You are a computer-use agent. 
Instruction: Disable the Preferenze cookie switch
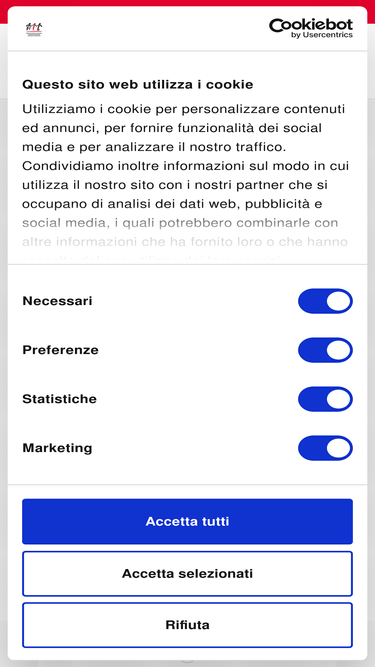point(325,350)
